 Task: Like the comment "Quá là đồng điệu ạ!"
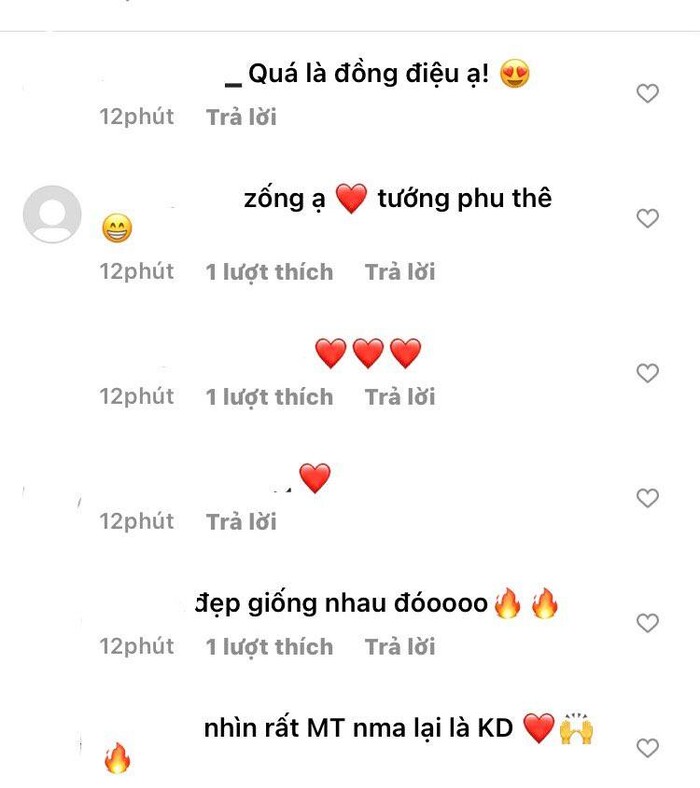(x=648, y=93)
